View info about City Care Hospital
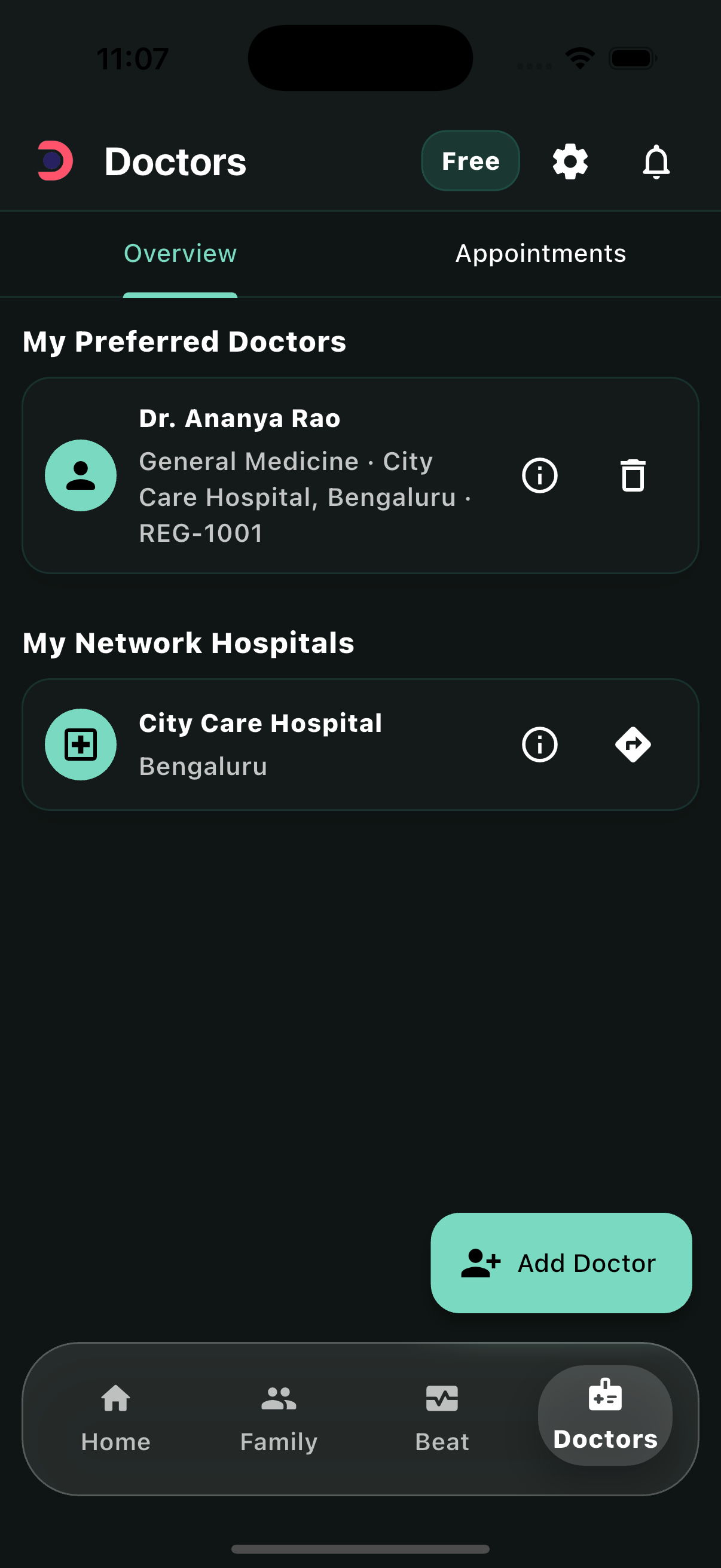Image resolution: width=721 pixels, height=1568 pixels. pos(539,744)
